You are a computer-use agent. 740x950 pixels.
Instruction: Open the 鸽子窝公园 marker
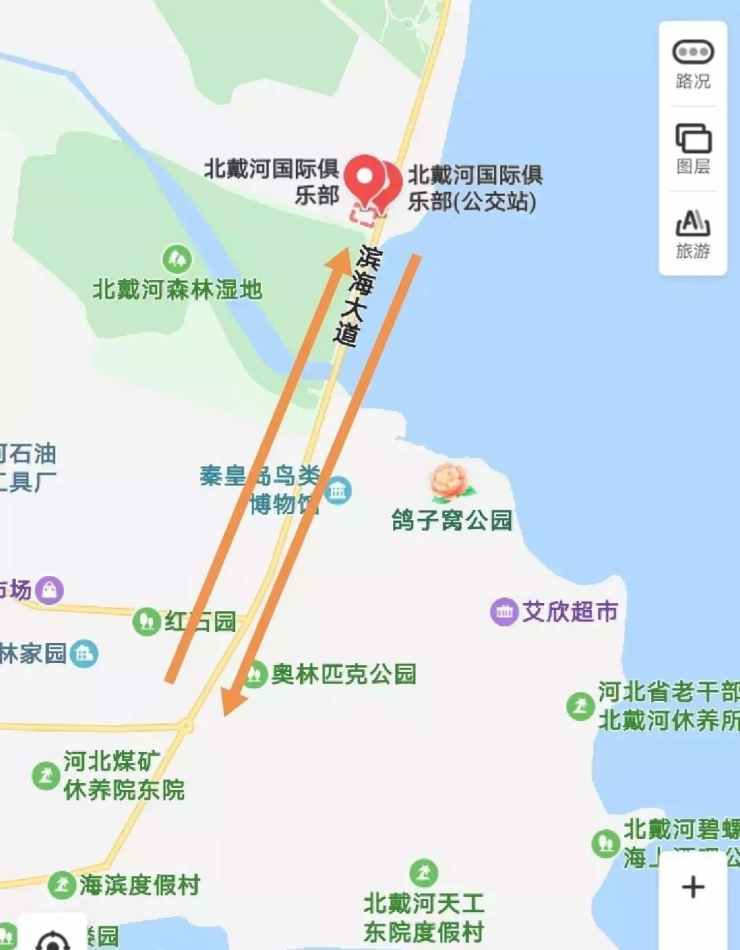pyautogui.click(x=453, y=484)
